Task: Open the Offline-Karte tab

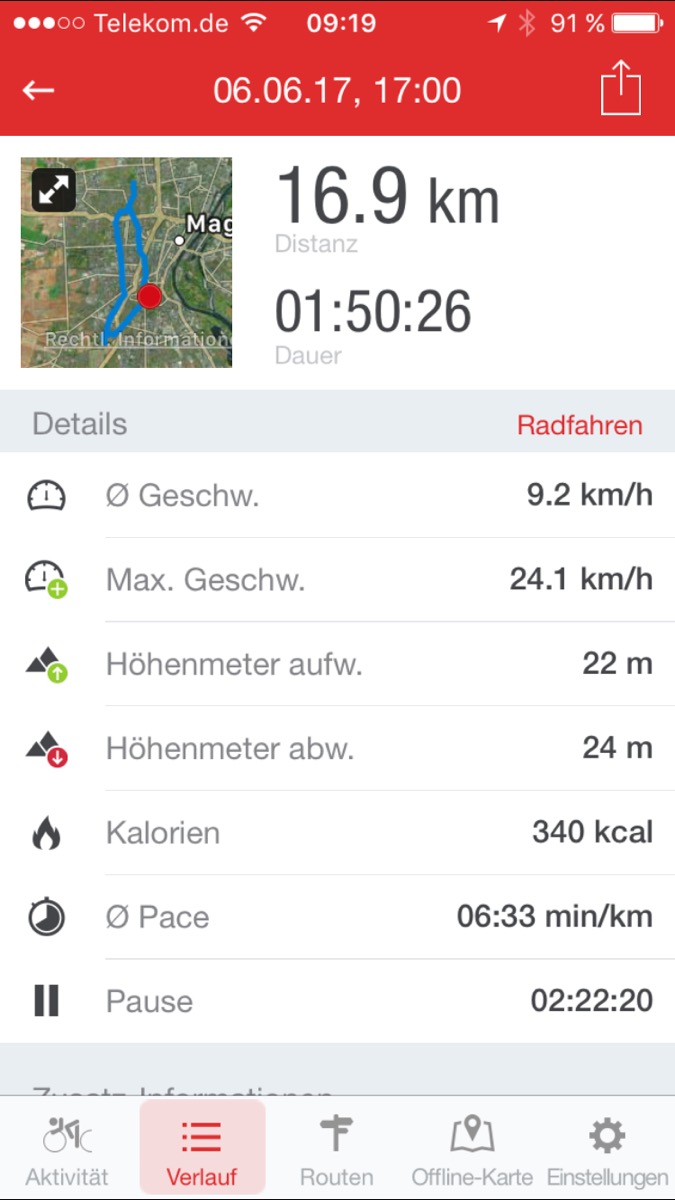Action: (472, 1146)
